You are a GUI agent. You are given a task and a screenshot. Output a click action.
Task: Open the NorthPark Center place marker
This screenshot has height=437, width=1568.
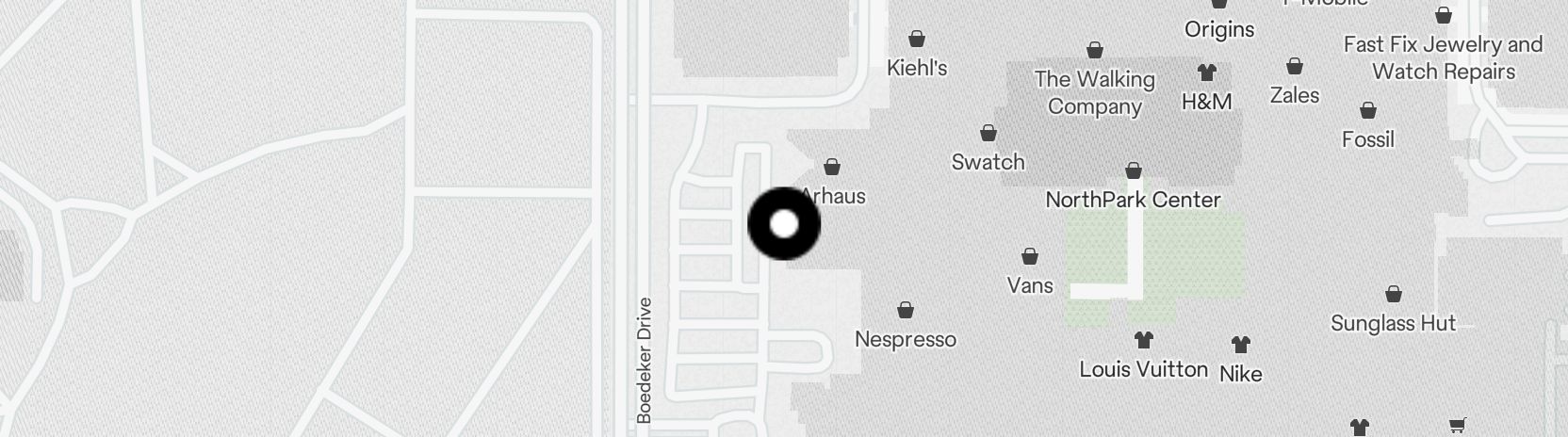tap(1134, 171)
